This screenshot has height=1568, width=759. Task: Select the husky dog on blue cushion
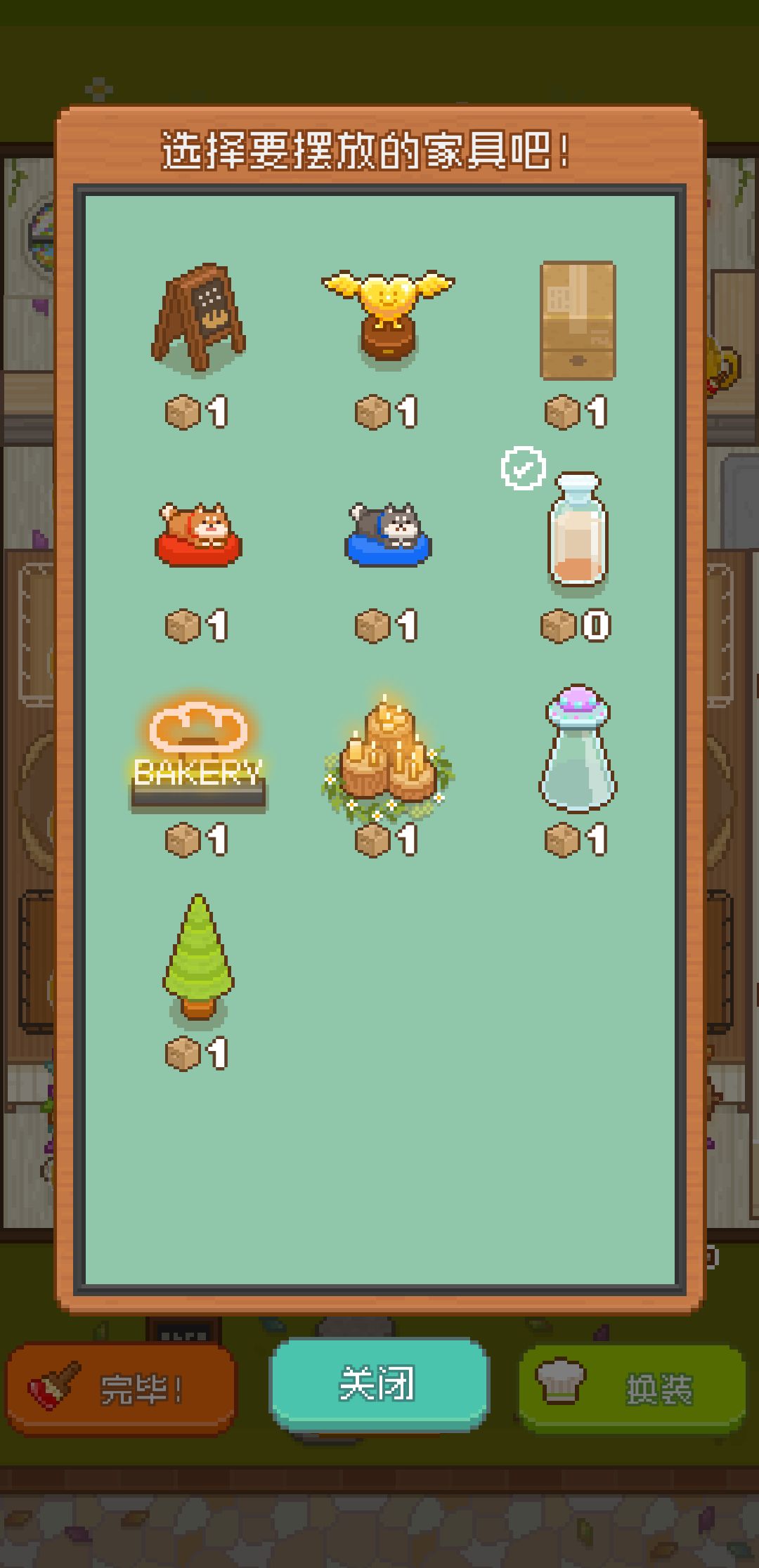coord(389,534)
